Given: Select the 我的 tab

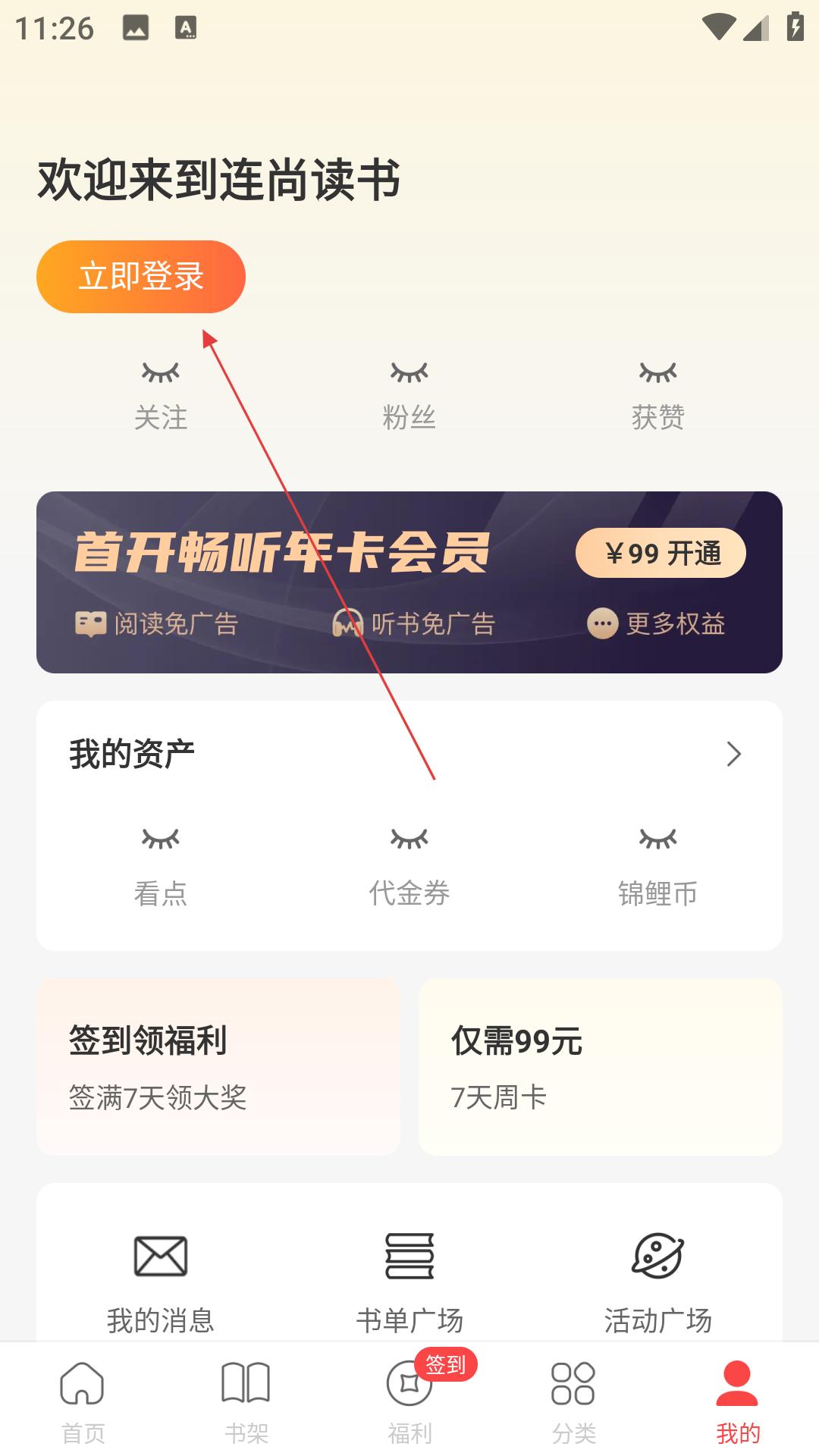Looking at the screenshot, I should (737, 1401).
